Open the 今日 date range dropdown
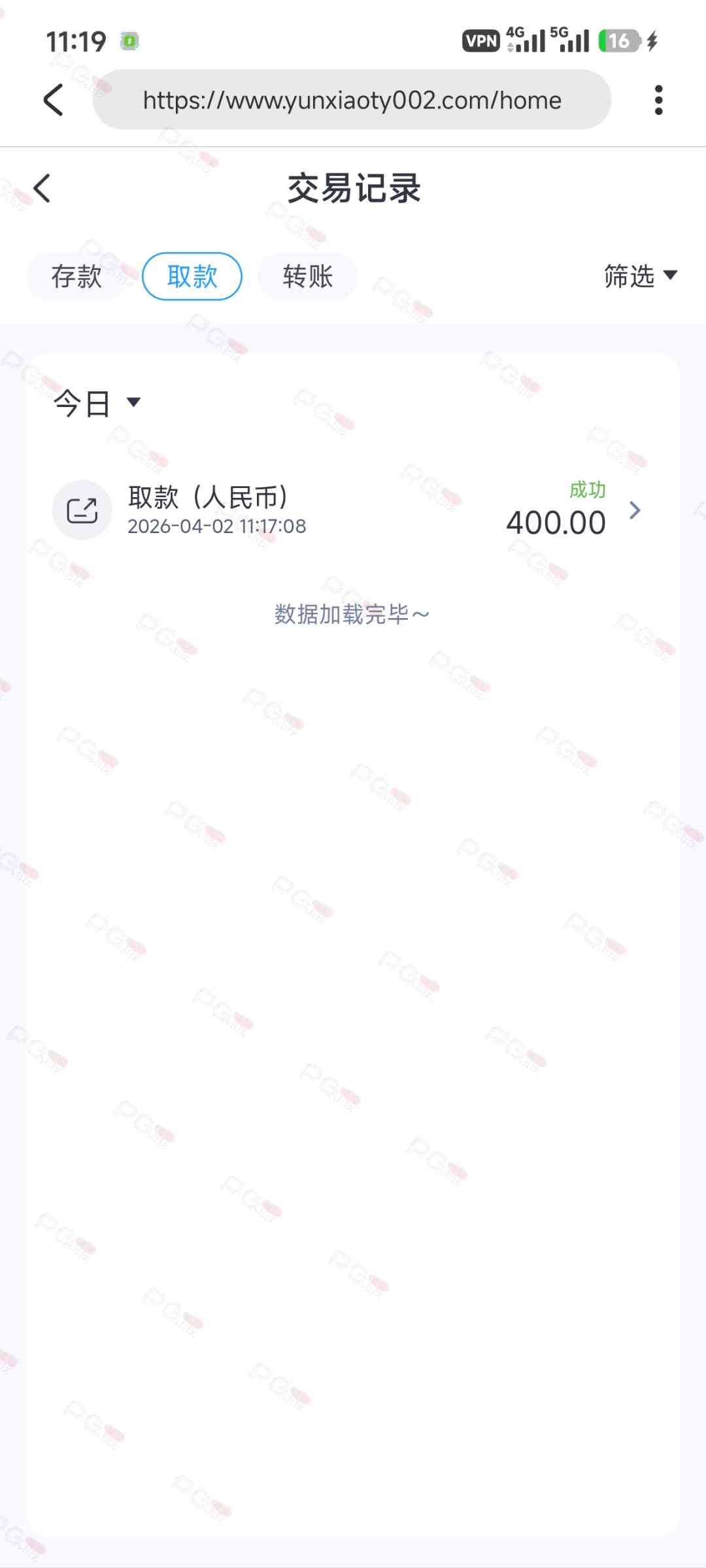Image resolution: width=706 pixels, height=1568 pixels. click(x=97, y=403)
